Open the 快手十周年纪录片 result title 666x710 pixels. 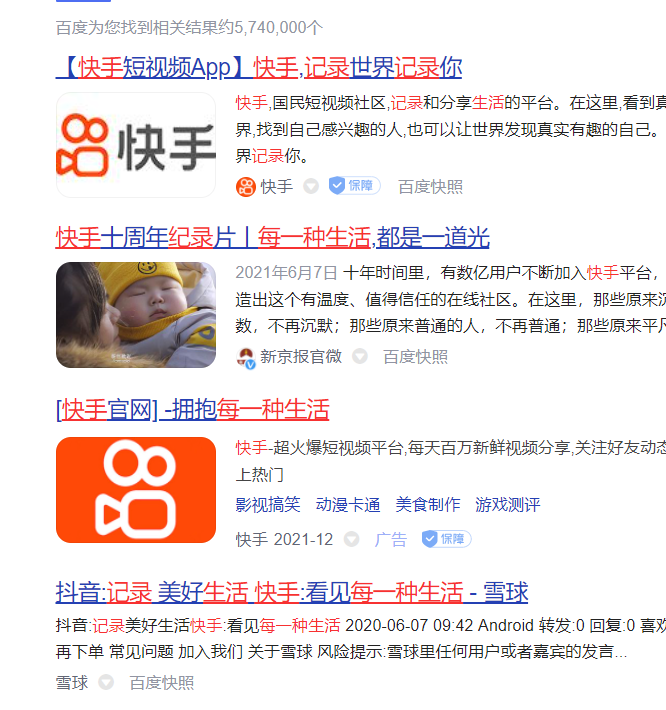coord(272,238)
